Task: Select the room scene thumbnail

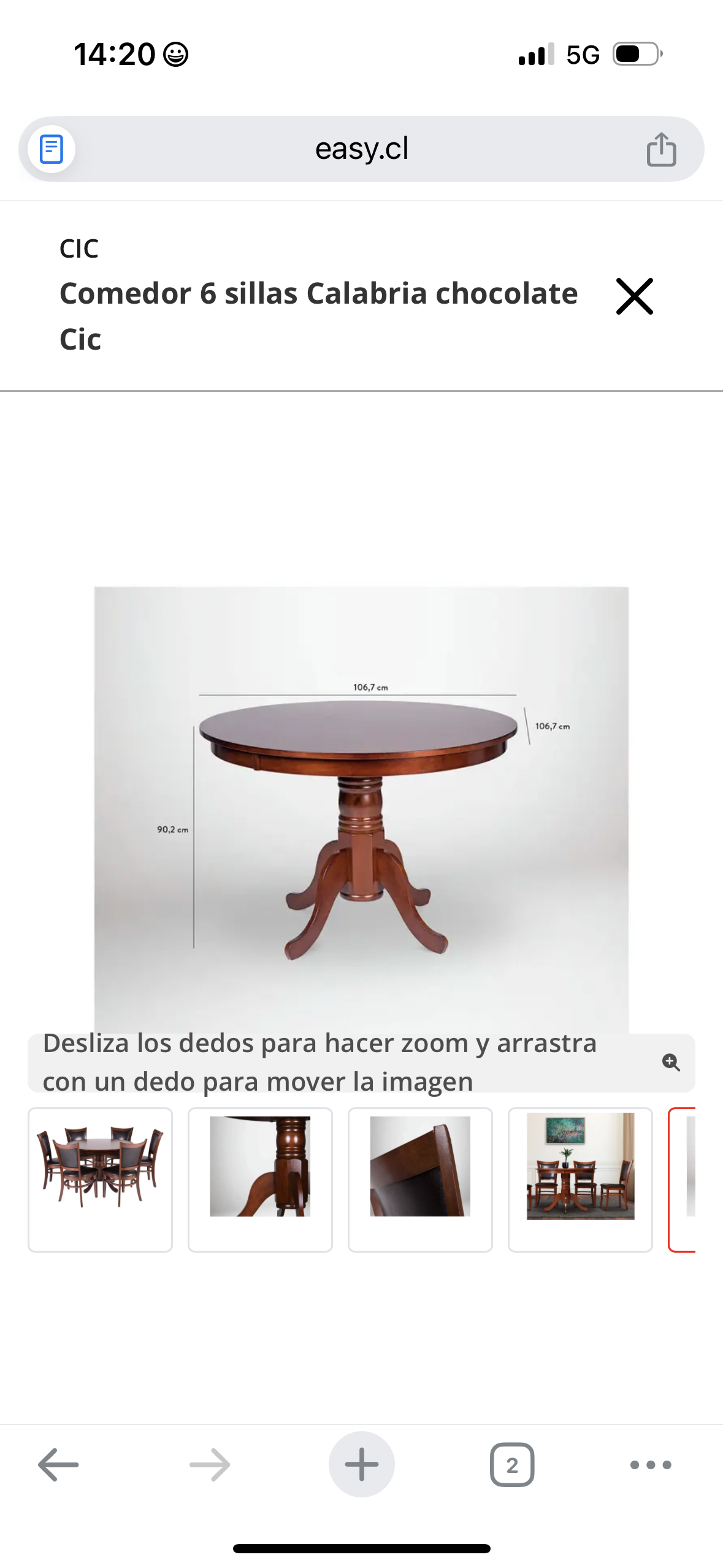Action: 580,1178
